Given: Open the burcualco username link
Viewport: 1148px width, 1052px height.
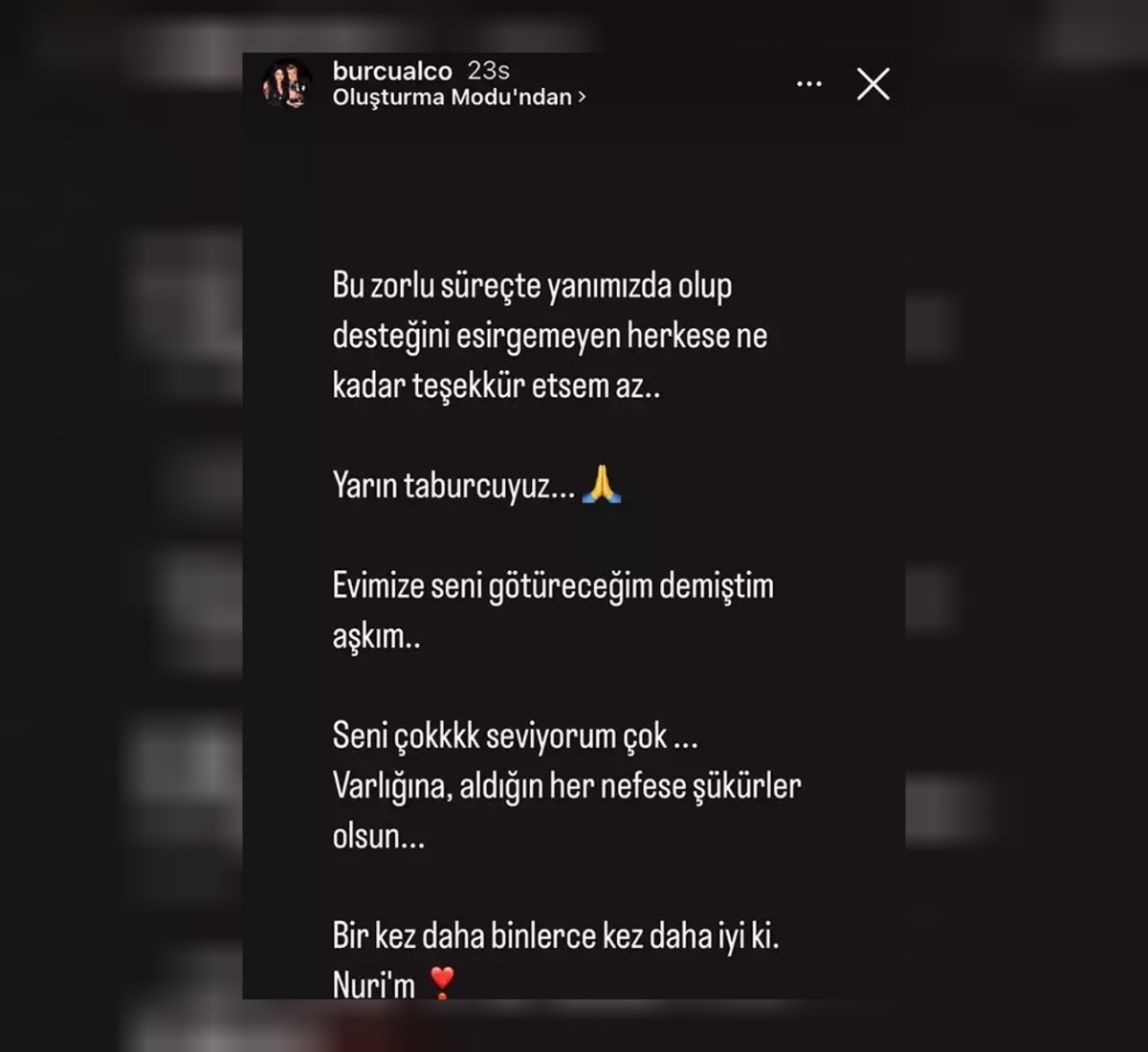Looking at the screenshot, I should (391, 71).
